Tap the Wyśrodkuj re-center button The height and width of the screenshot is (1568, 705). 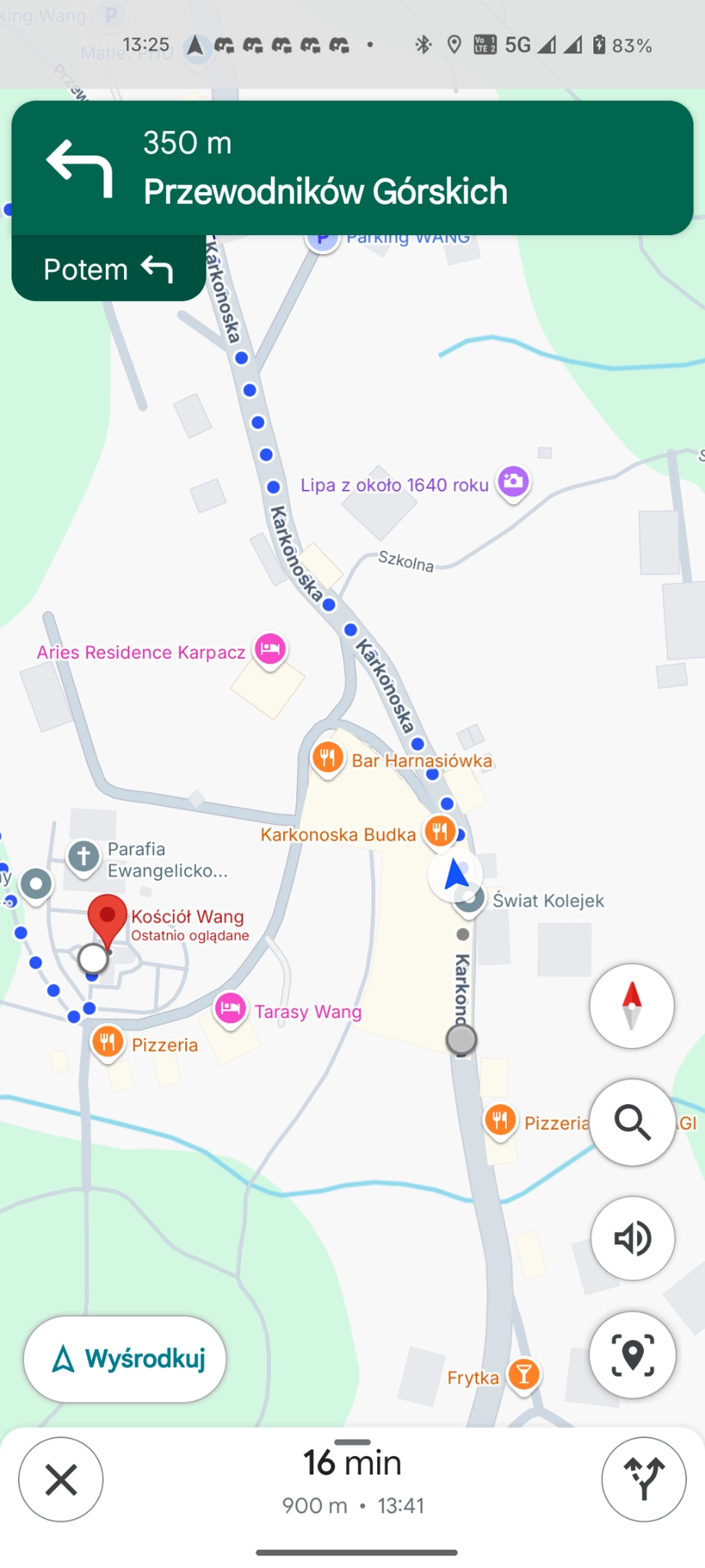pyautogui.click(x=125, y=1359)
